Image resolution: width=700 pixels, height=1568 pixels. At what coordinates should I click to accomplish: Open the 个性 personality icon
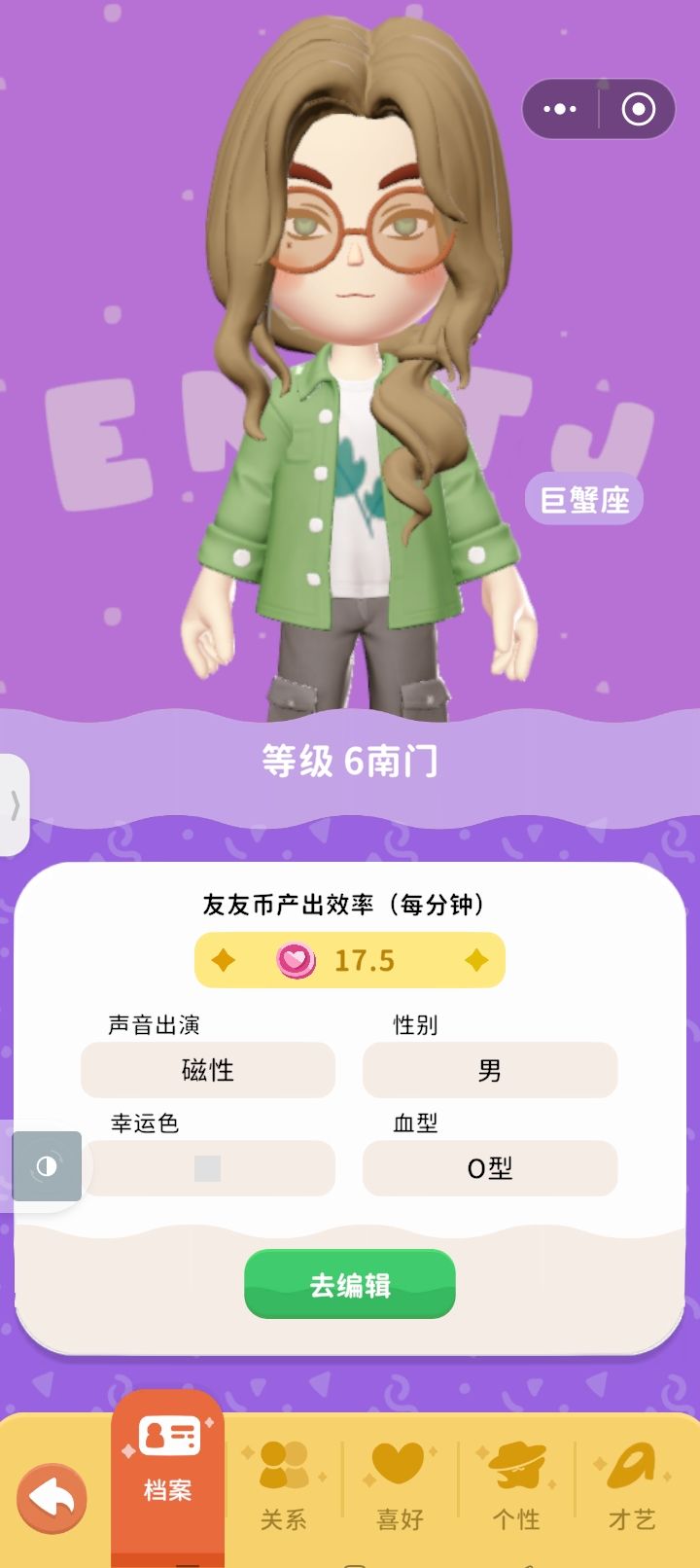pyautogui.click(x=514, y=1462)
